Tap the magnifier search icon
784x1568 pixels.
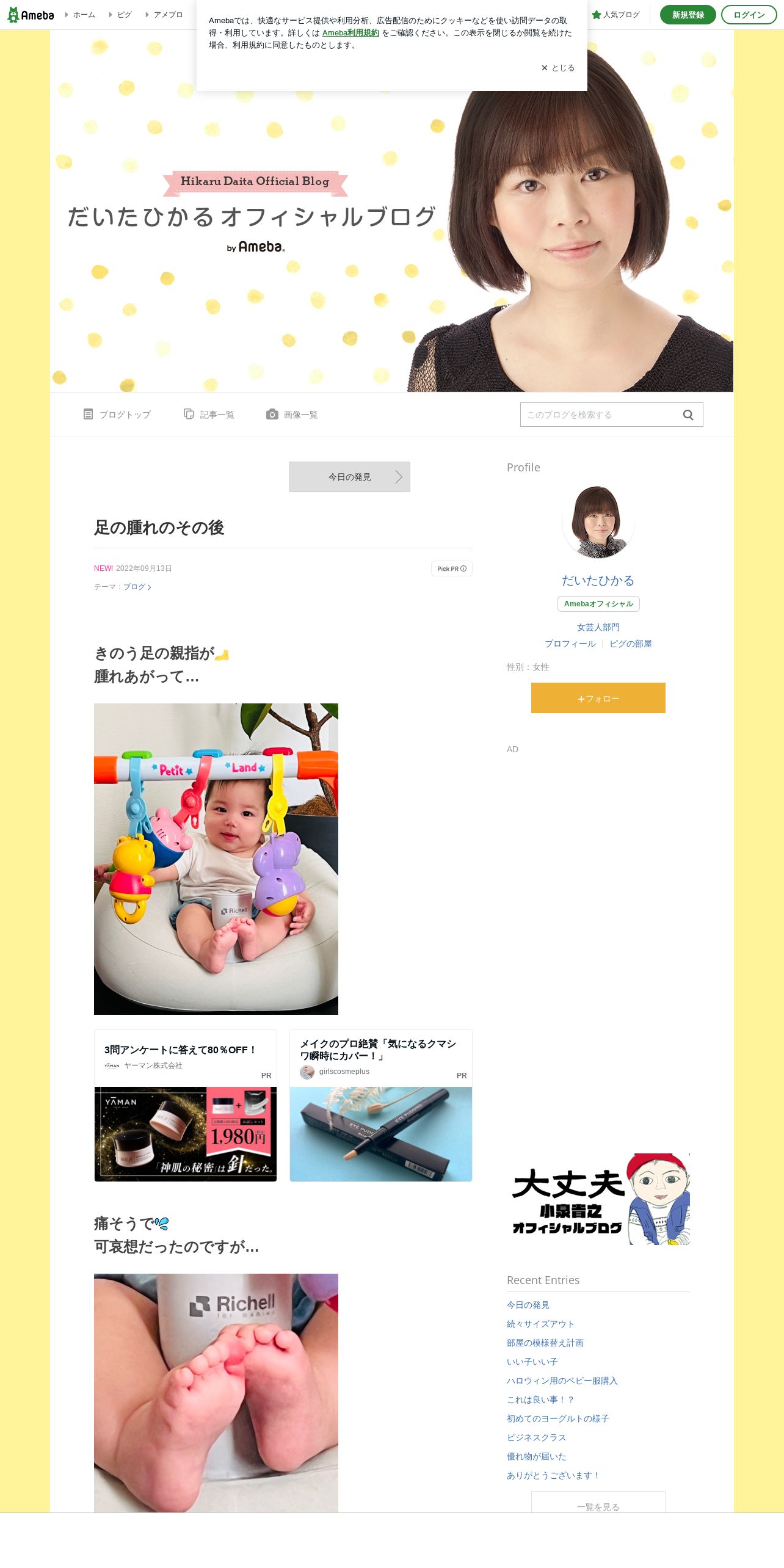click(x=688, y=415)
